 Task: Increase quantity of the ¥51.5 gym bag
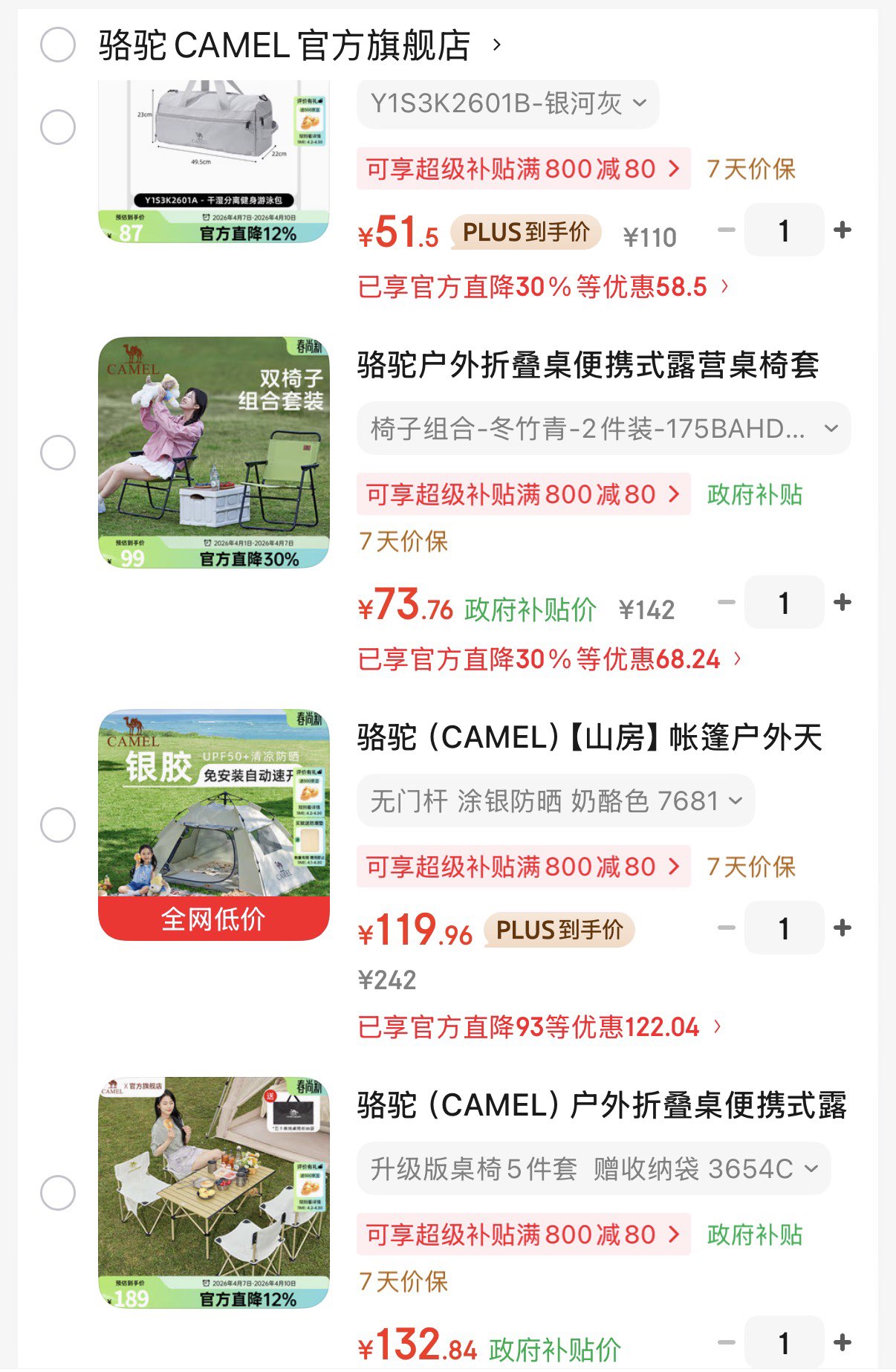842,230
